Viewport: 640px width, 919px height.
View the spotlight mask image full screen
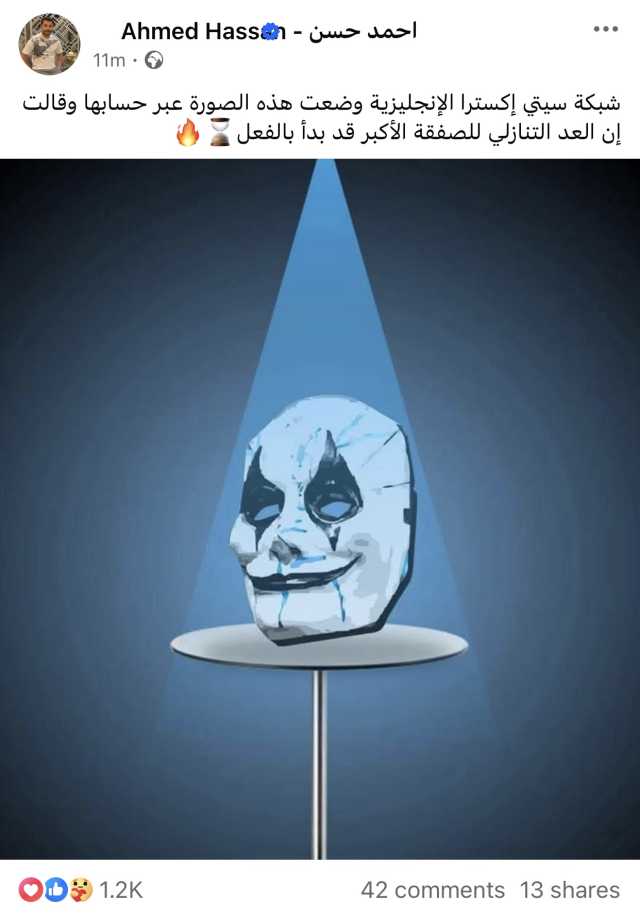click(320, 510)
